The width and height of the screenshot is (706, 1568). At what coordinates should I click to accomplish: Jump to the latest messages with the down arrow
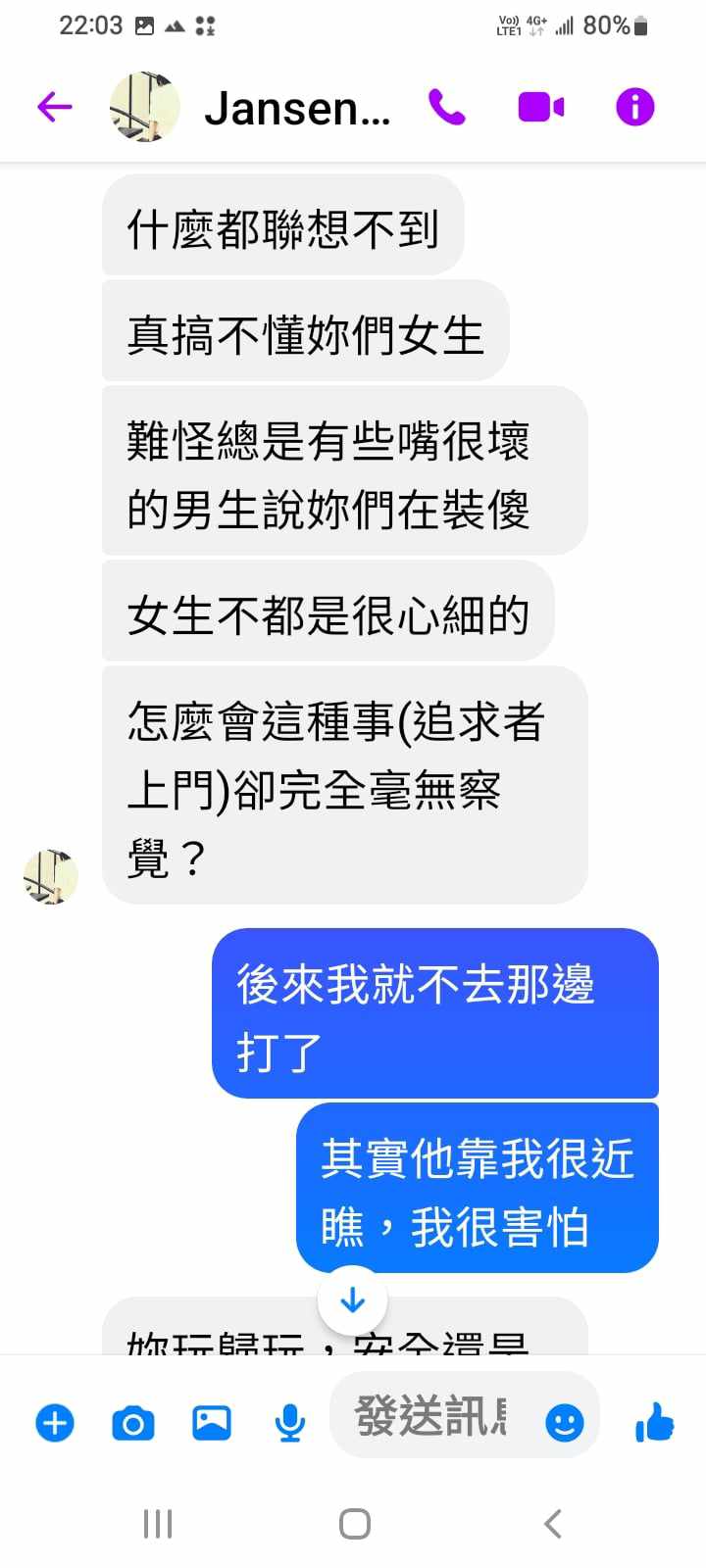click(x=352, y=1300)
